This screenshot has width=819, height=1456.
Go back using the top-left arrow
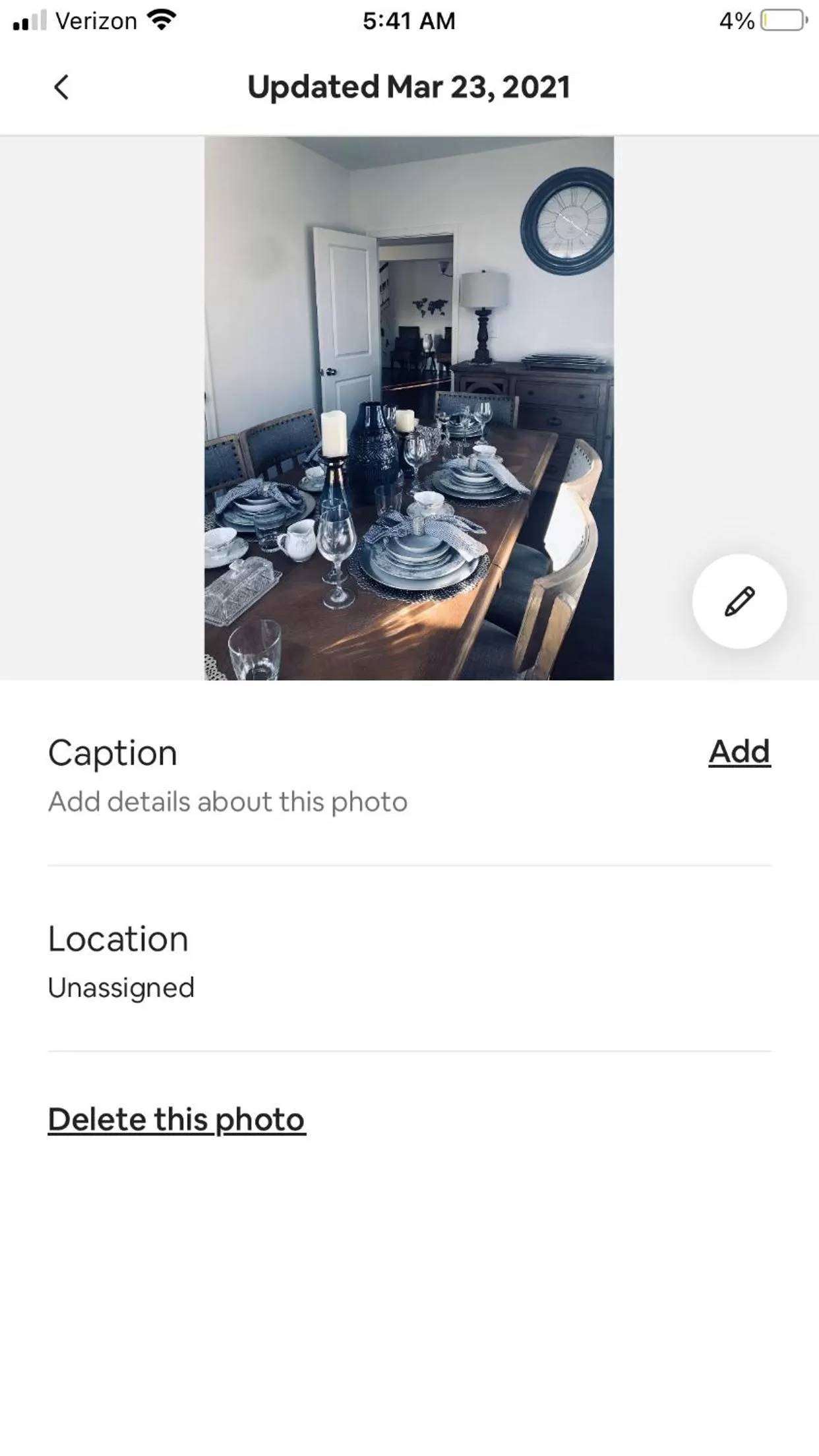tap(61, 87)
